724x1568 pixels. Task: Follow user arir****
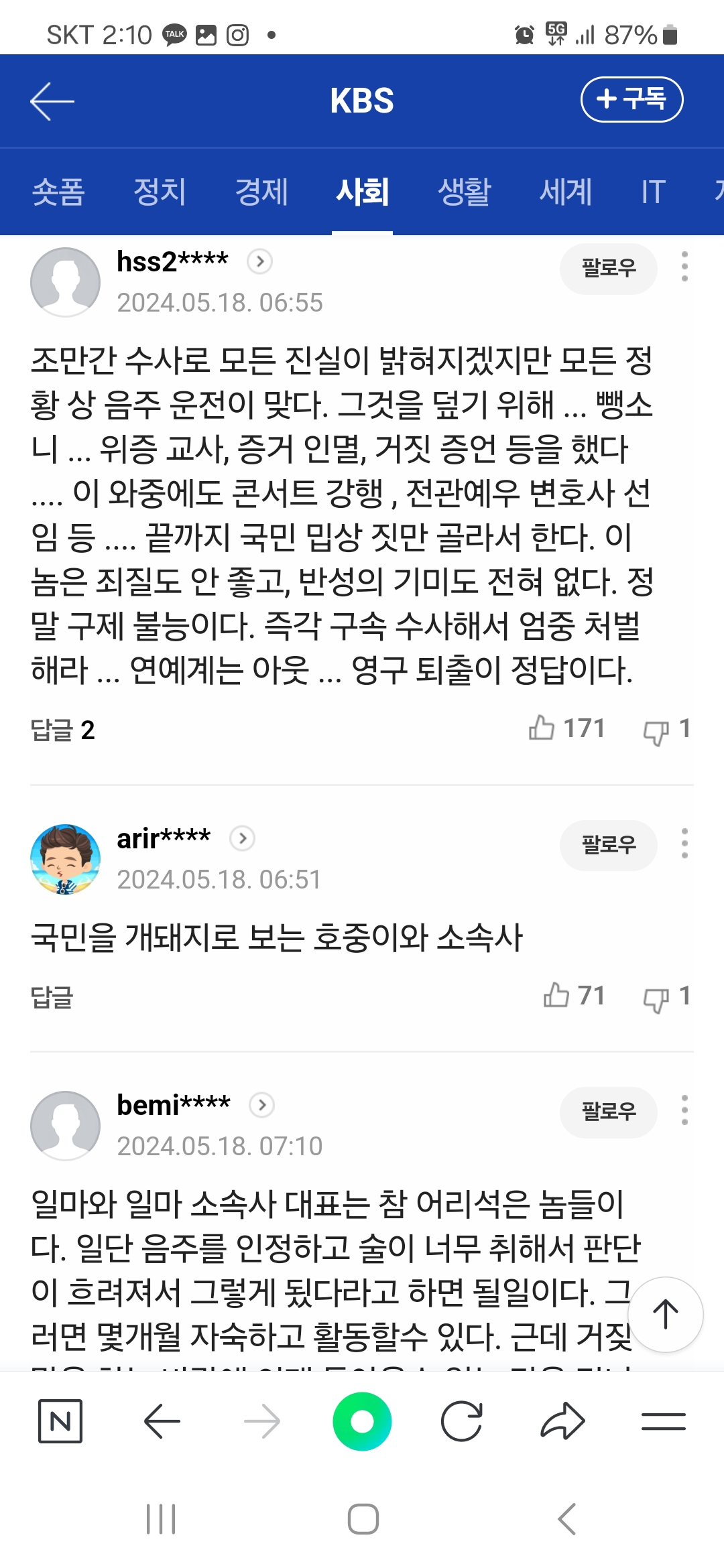(x=608, y=845)
